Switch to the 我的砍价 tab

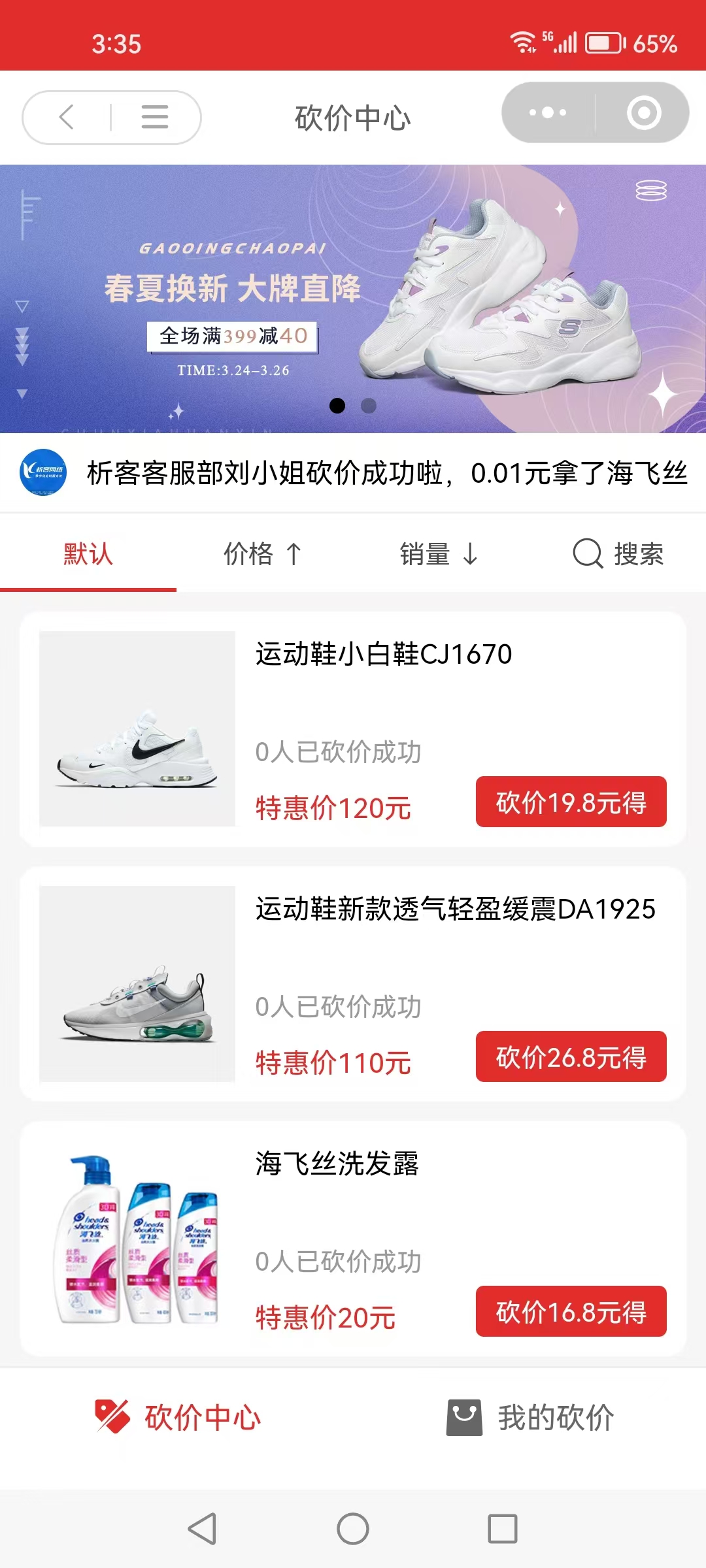pos(530,1418)
